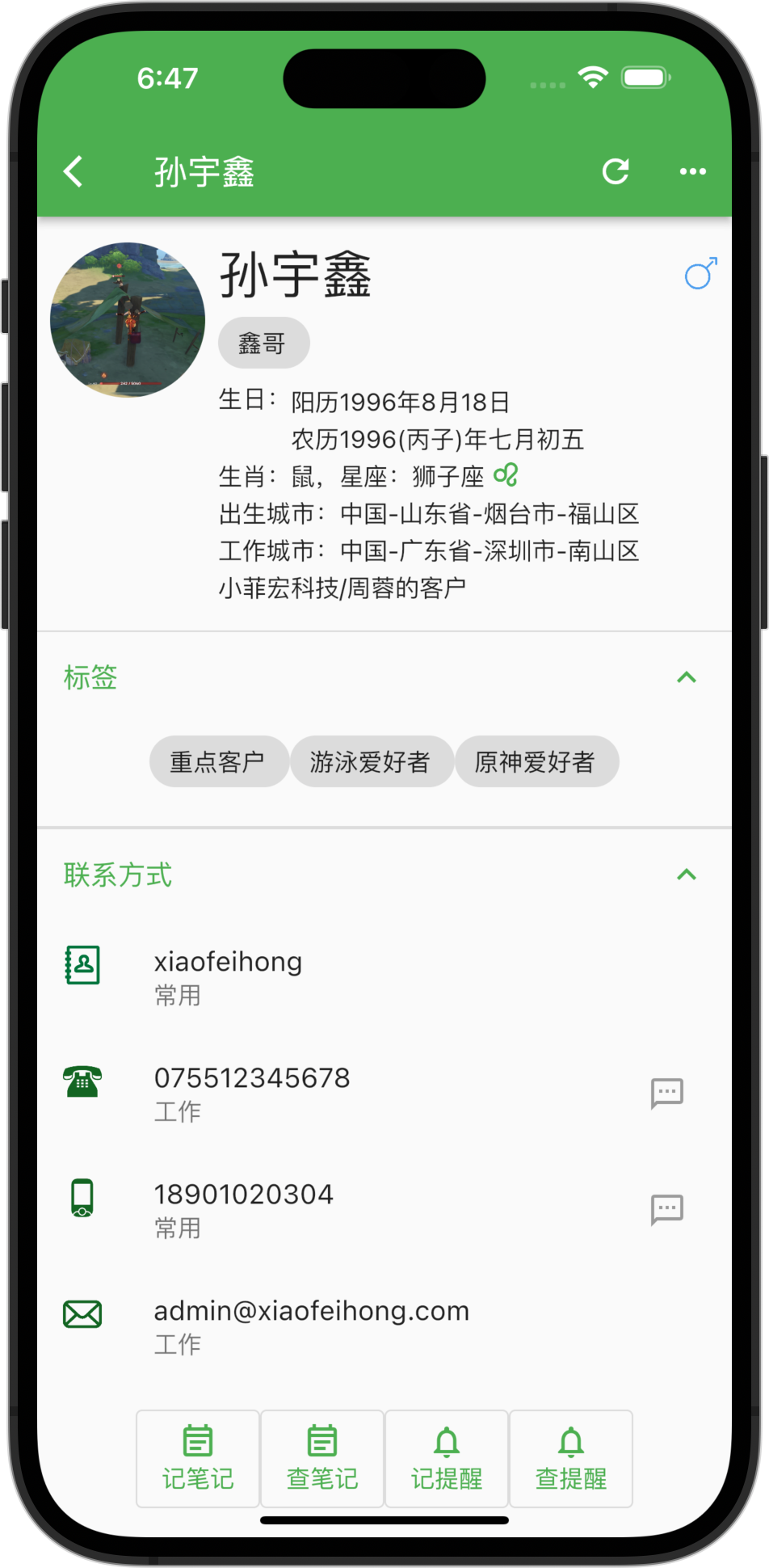The height and width of the screenshot is (1568, 769).
Task: Refresh the contact details
Action: coord(616,171)
